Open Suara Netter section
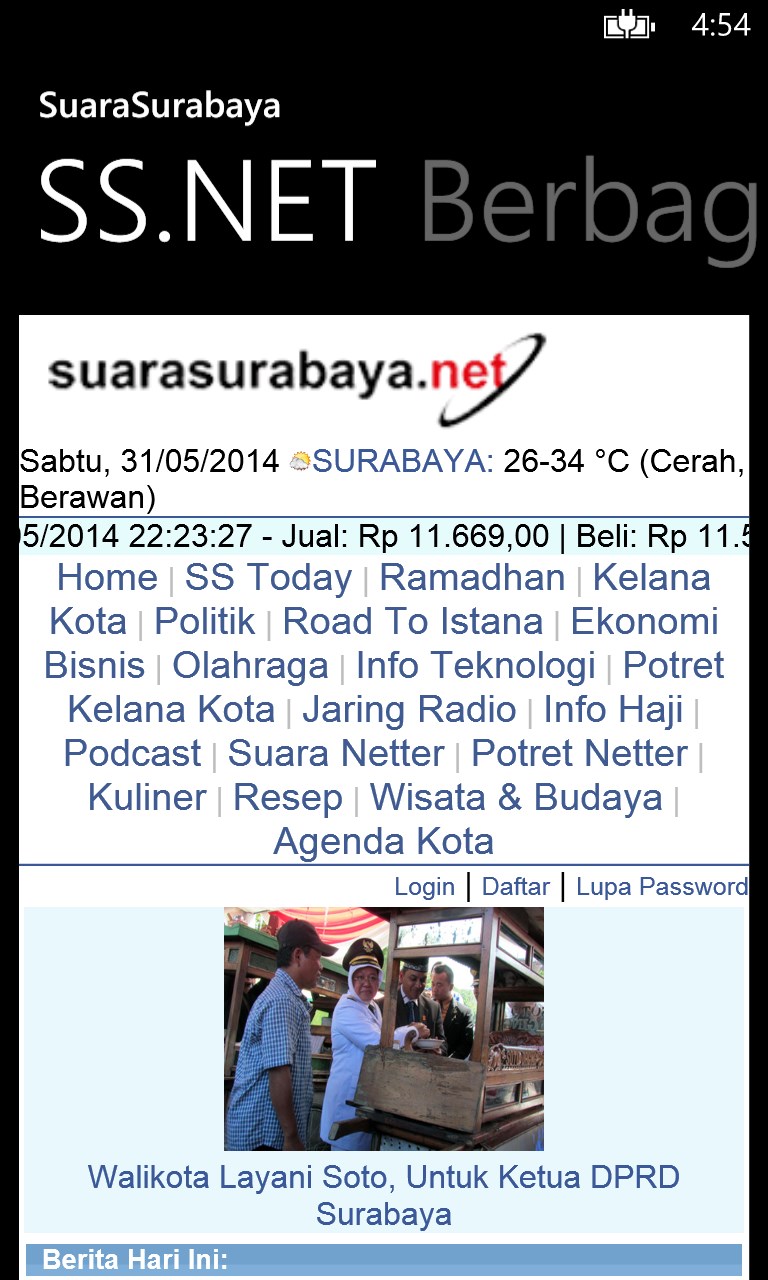Image resolution: width=768 pixels, height=1280 pixels. [x=336, y=754]
